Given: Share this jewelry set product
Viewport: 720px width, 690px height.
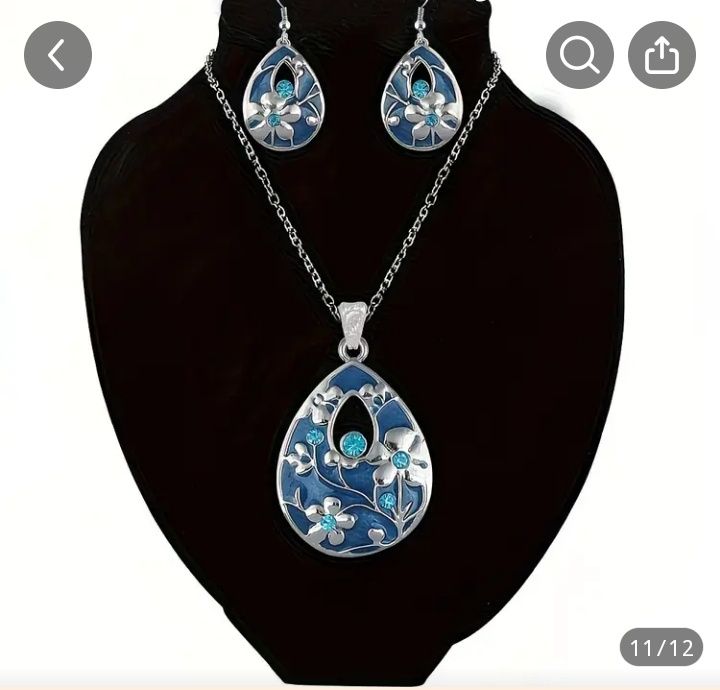Looking at the screenshot, I should tap(661, 55).
